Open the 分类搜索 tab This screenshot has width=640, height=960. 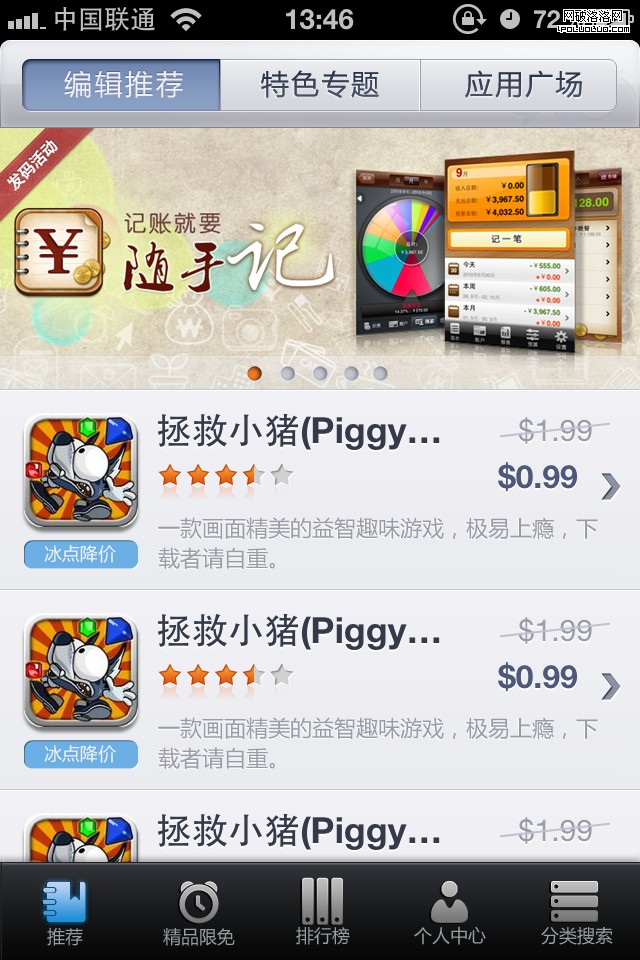pos(576,912)
